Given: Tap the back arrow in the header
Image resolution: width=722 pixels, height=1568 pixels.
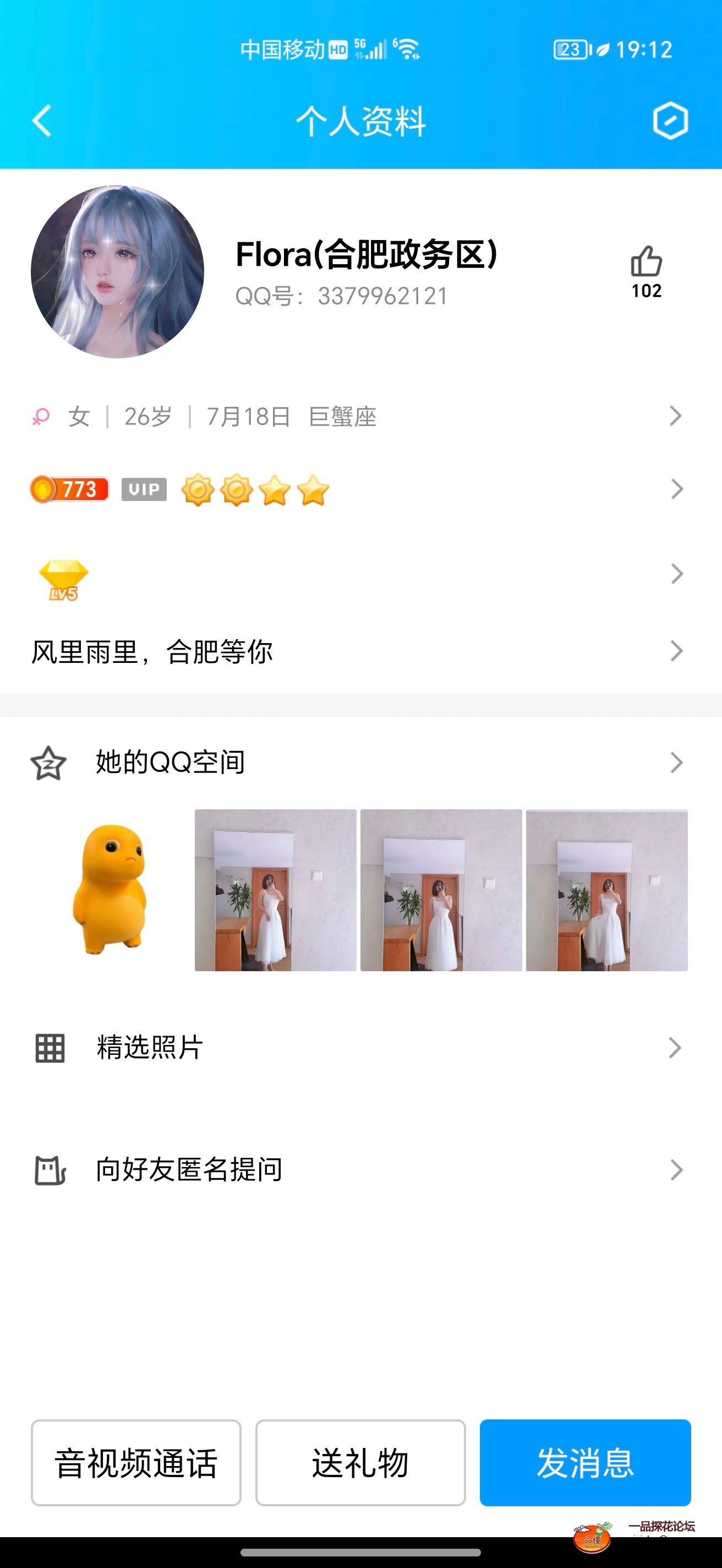Looking at the screenshot, I should pyautogui.click(x=41, y=121).
